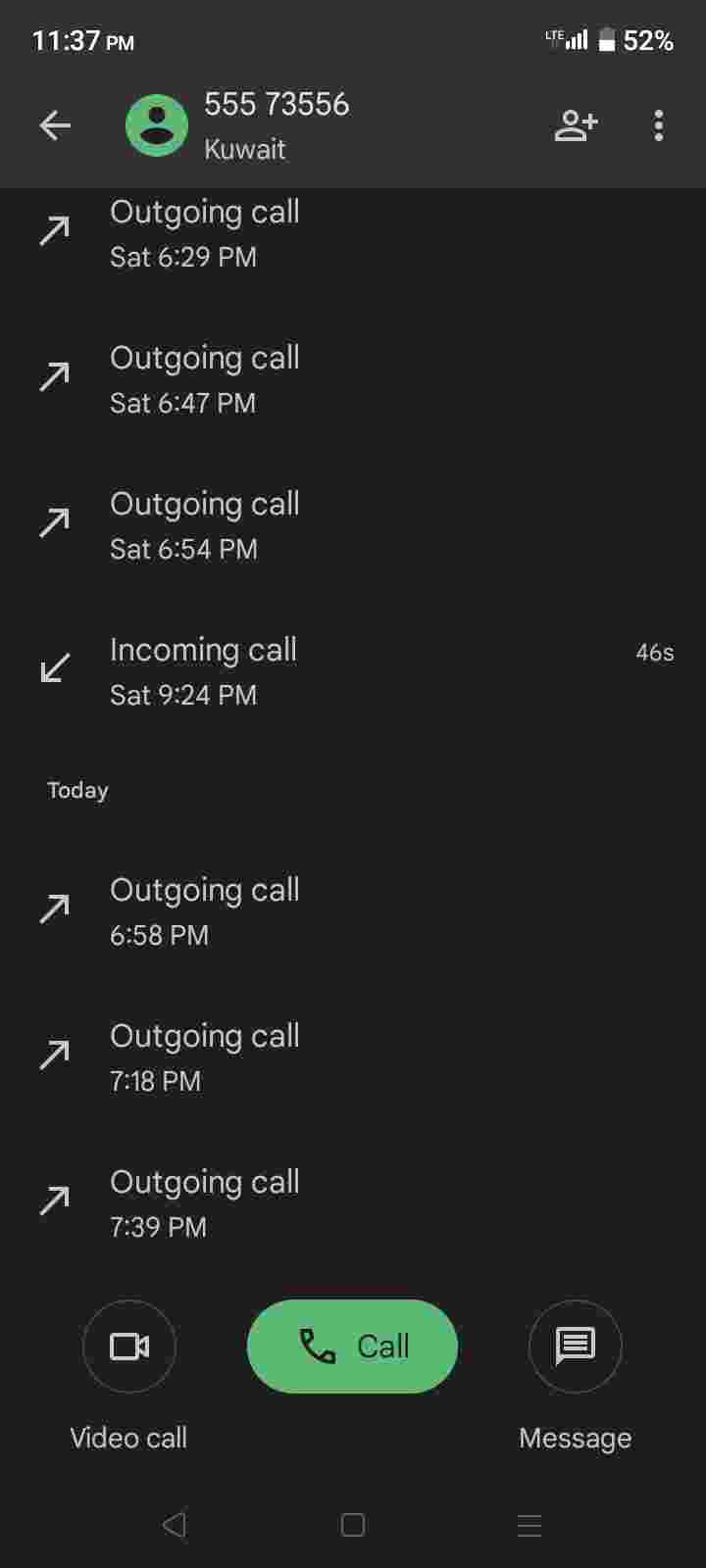Screen dimensions: 706x1568
Task: Open the three-dot overflow menu
Action: tap(658, 125)
